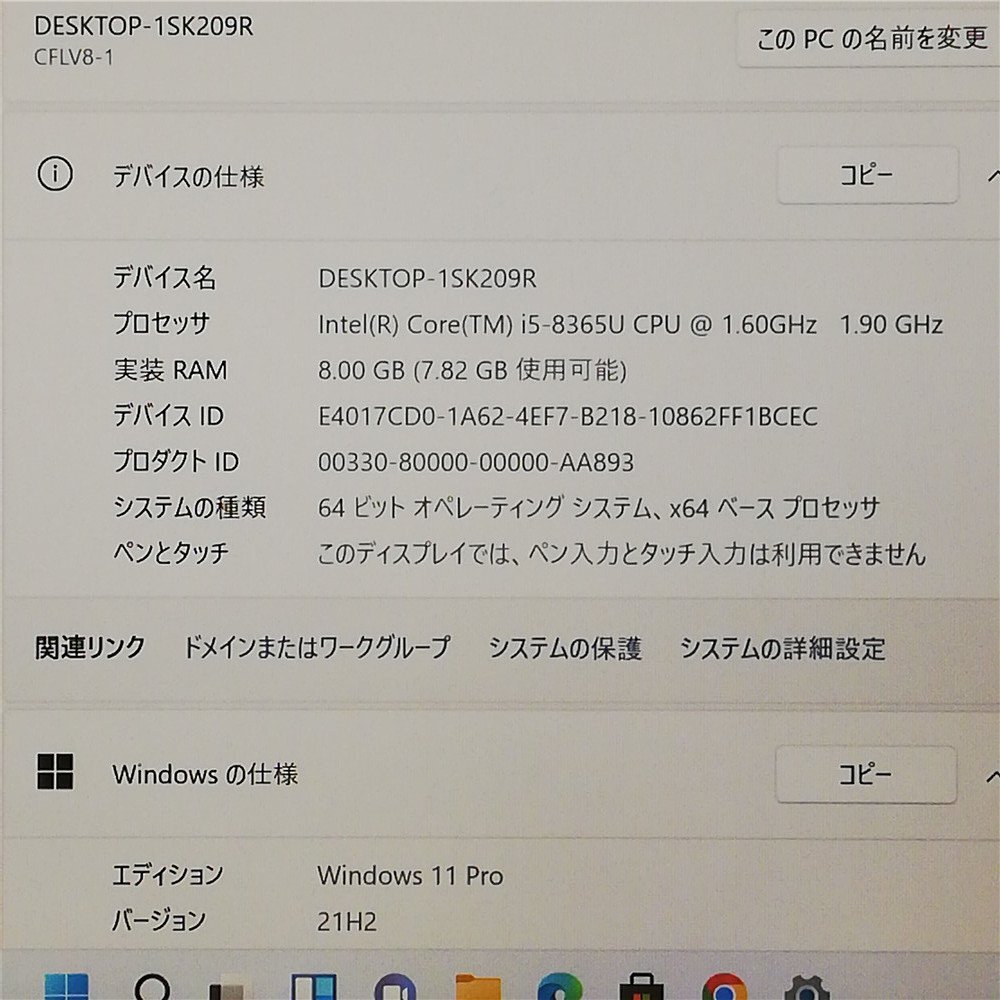Launch File Explorer from the taskbar
1000x1000 pixels.
(x=478, y=988)
